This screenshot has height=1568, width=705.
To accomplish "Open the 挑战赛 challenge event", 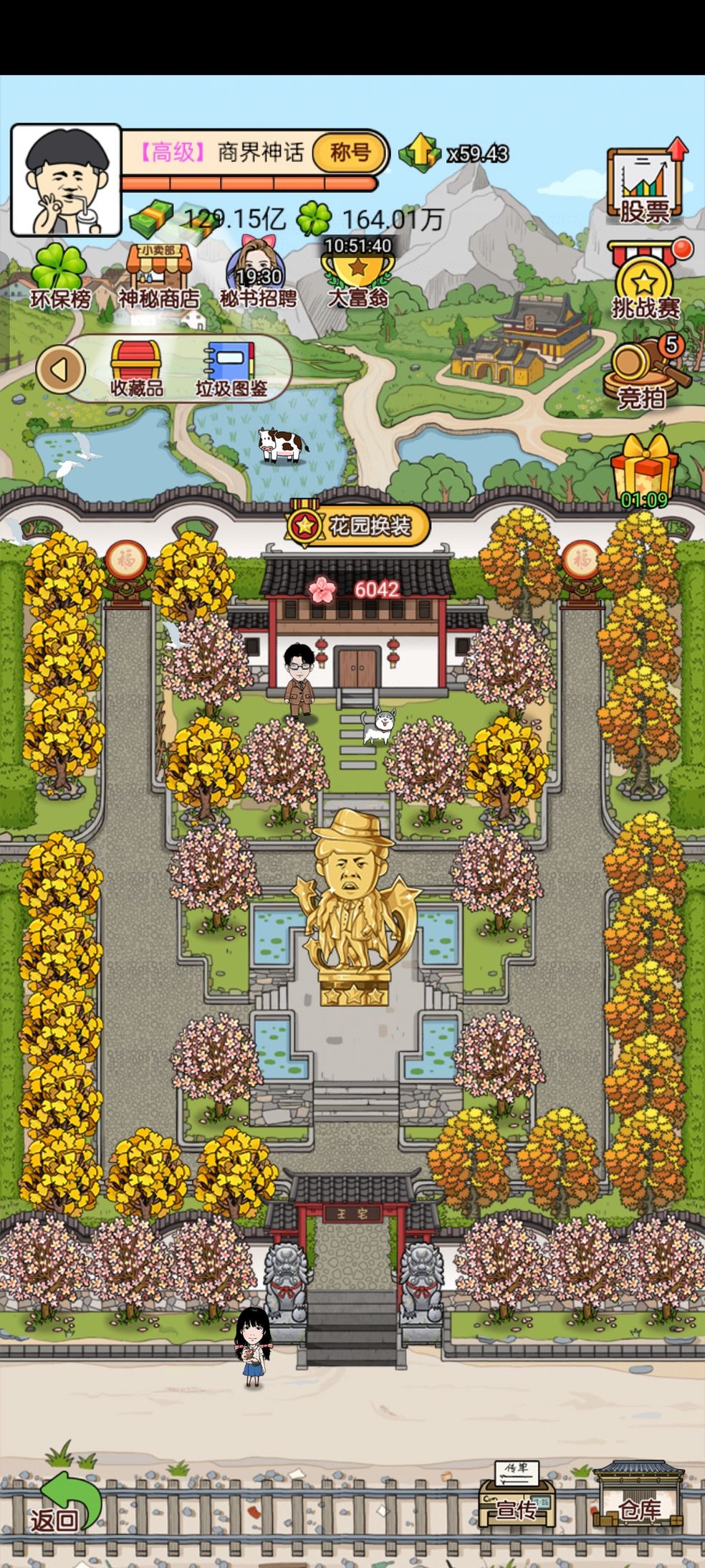I will (645, 282).
